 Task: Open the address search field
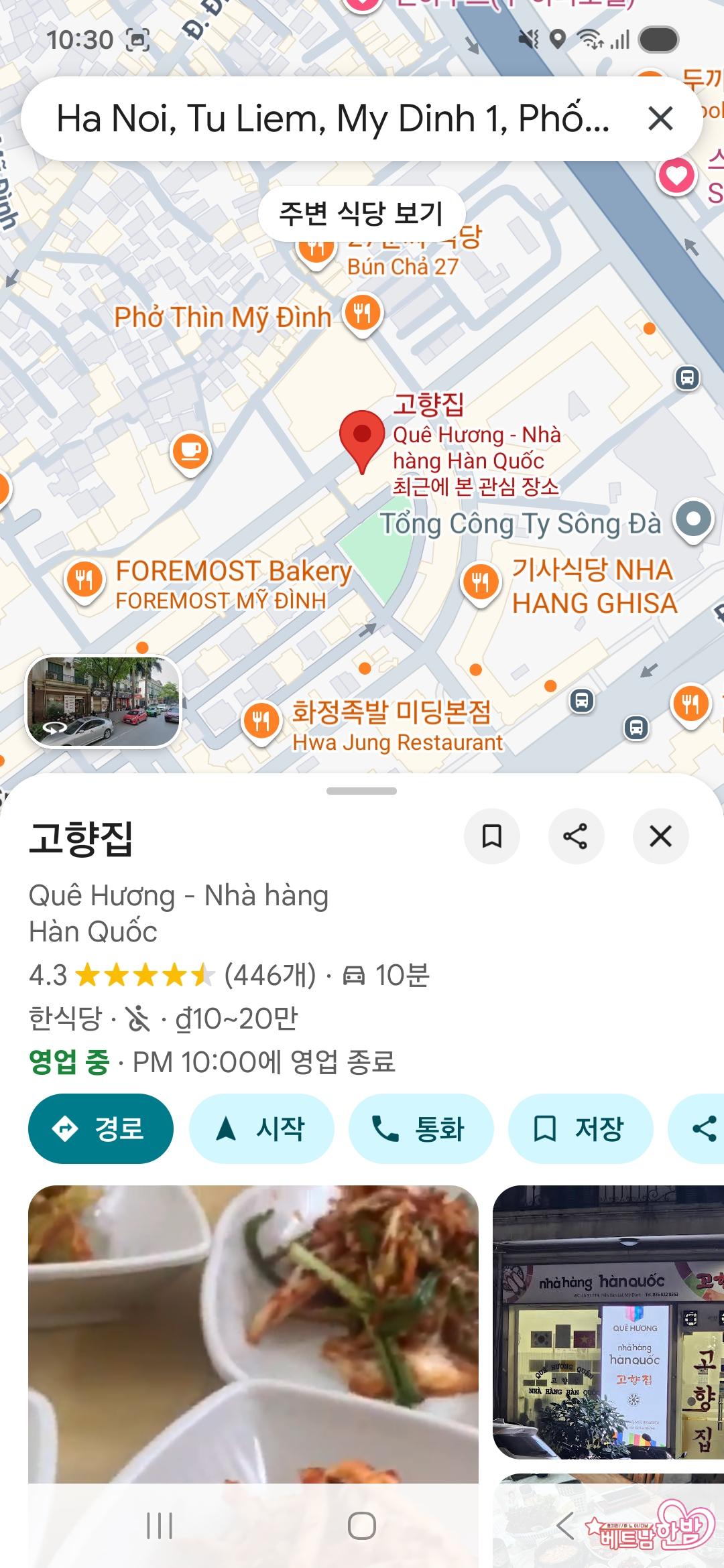332,119
